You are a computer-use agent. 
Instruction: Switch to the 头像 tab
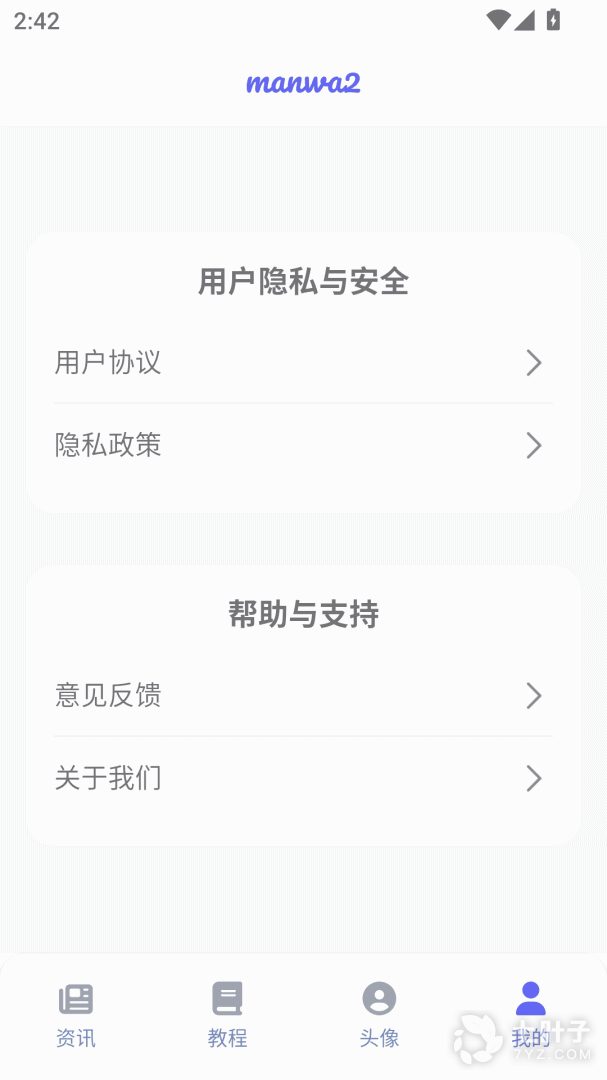click(x=379, y=1015)
